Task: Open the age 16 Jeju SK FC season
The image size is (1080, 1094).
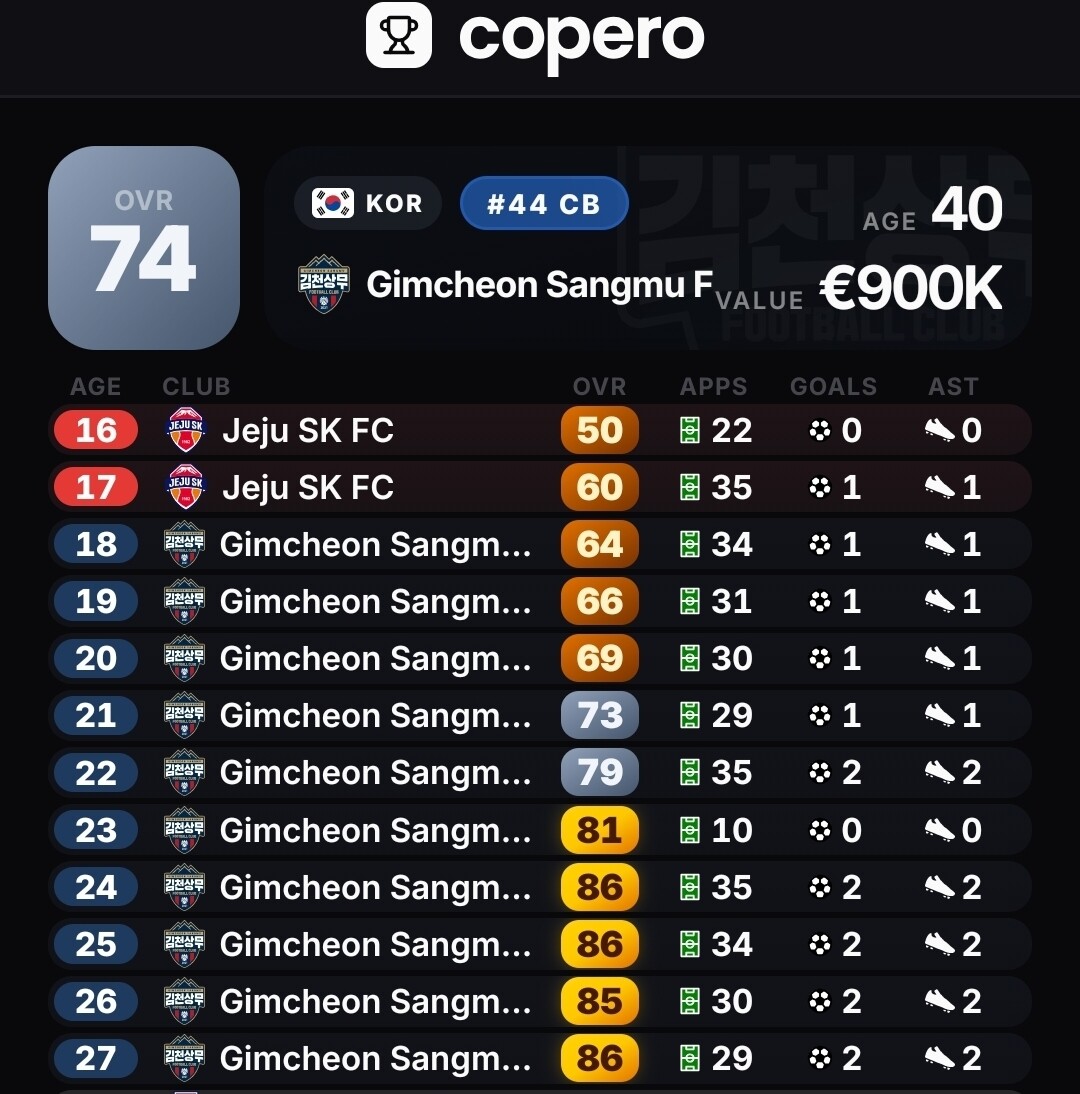Action: click(540, 430)
